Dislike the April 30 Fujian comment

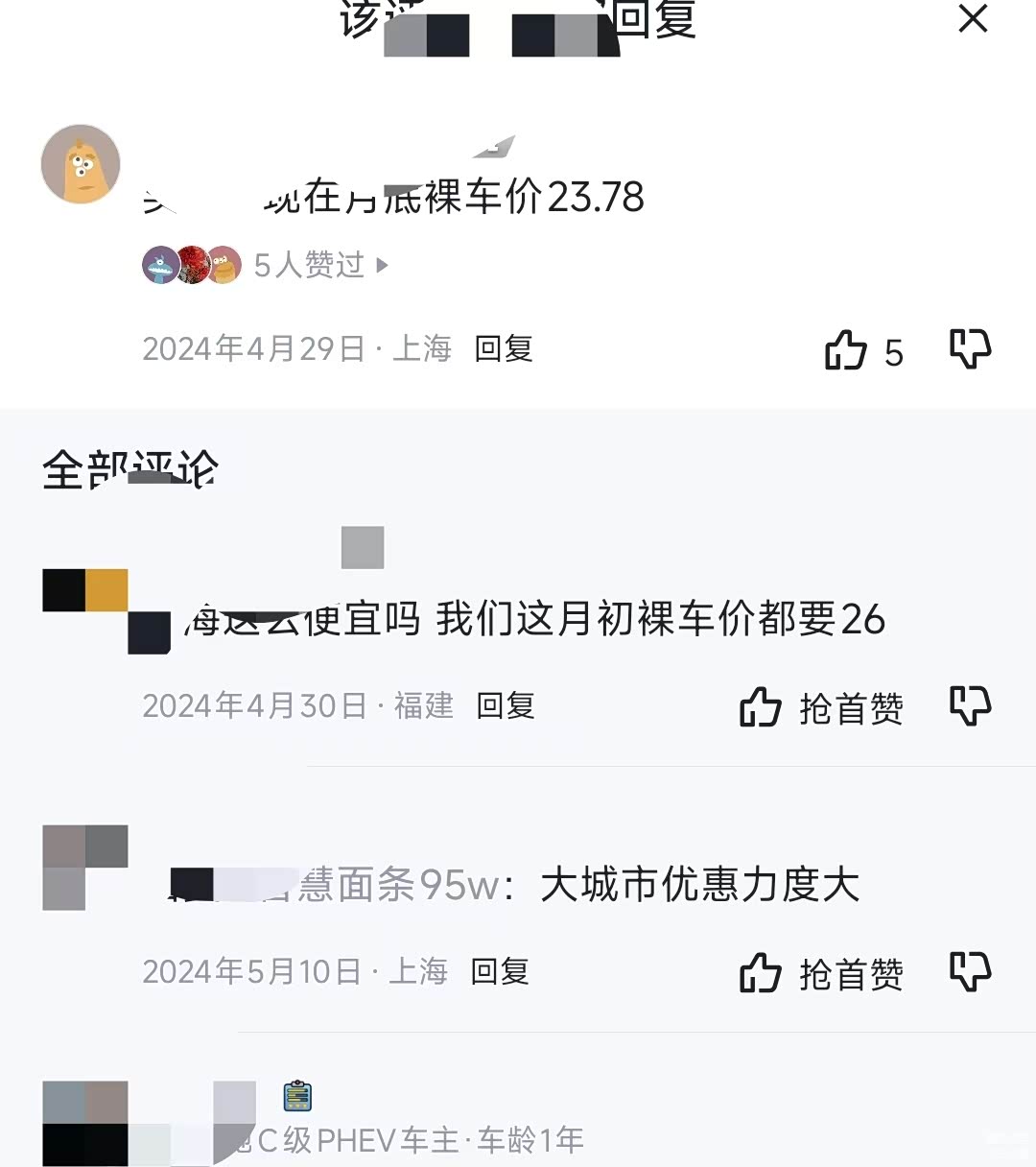(x=970, y=706)
